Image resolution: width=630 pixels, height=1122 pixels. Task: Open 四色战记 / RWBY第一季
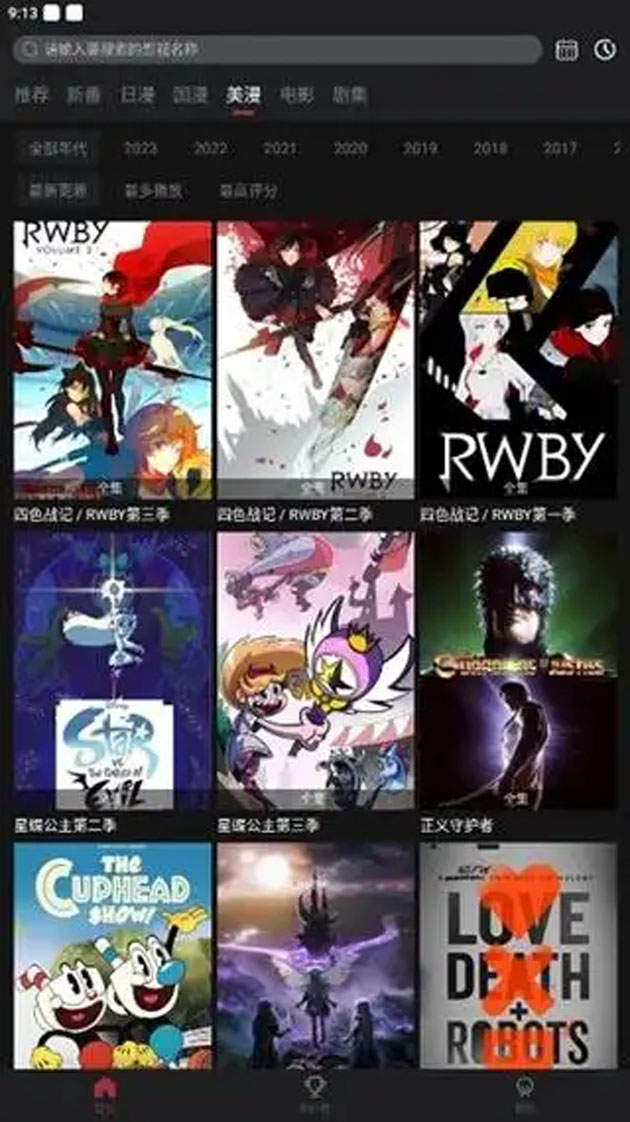click(x=518, y=360)
